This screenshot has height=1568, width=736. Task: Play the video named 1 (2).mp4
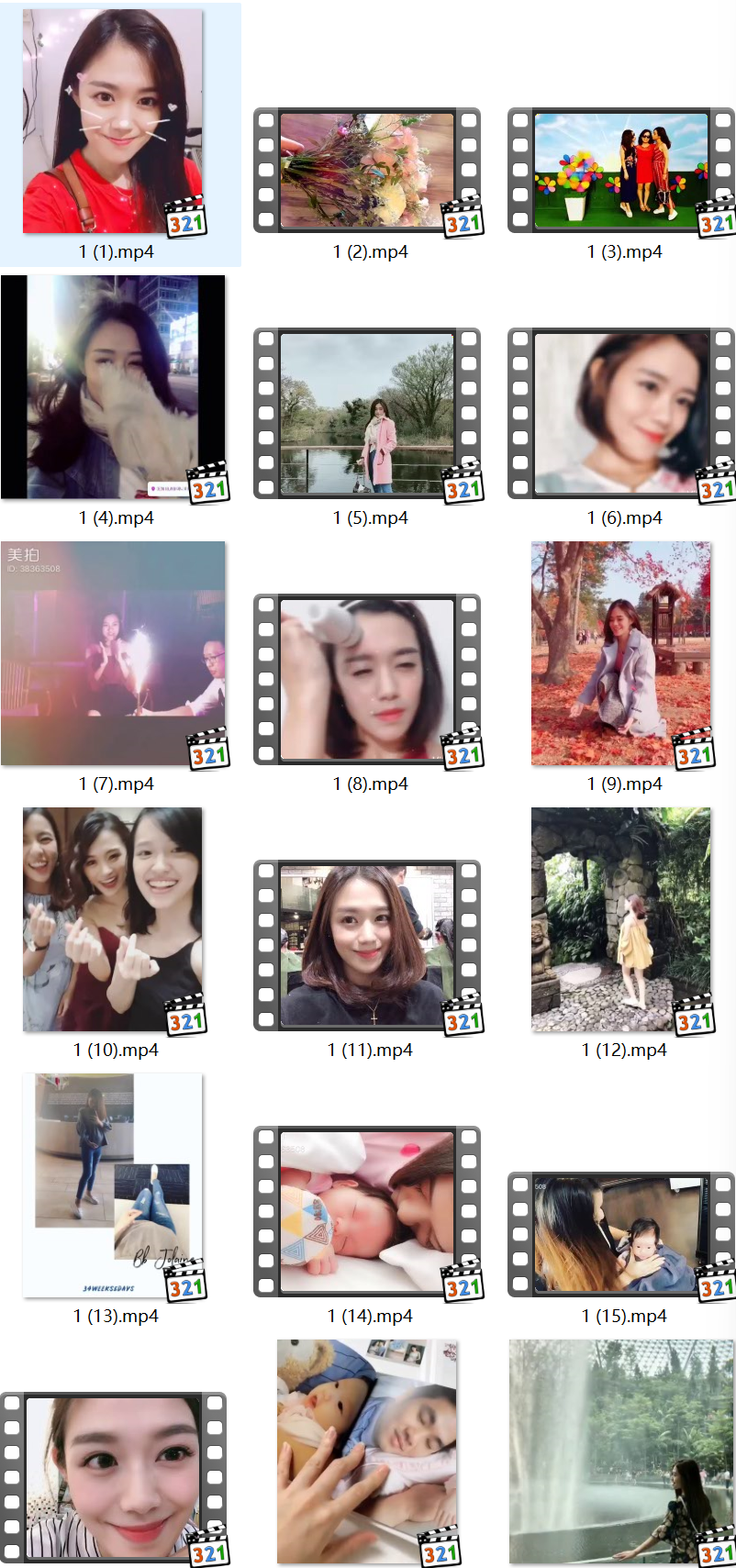tap(367, 171)
